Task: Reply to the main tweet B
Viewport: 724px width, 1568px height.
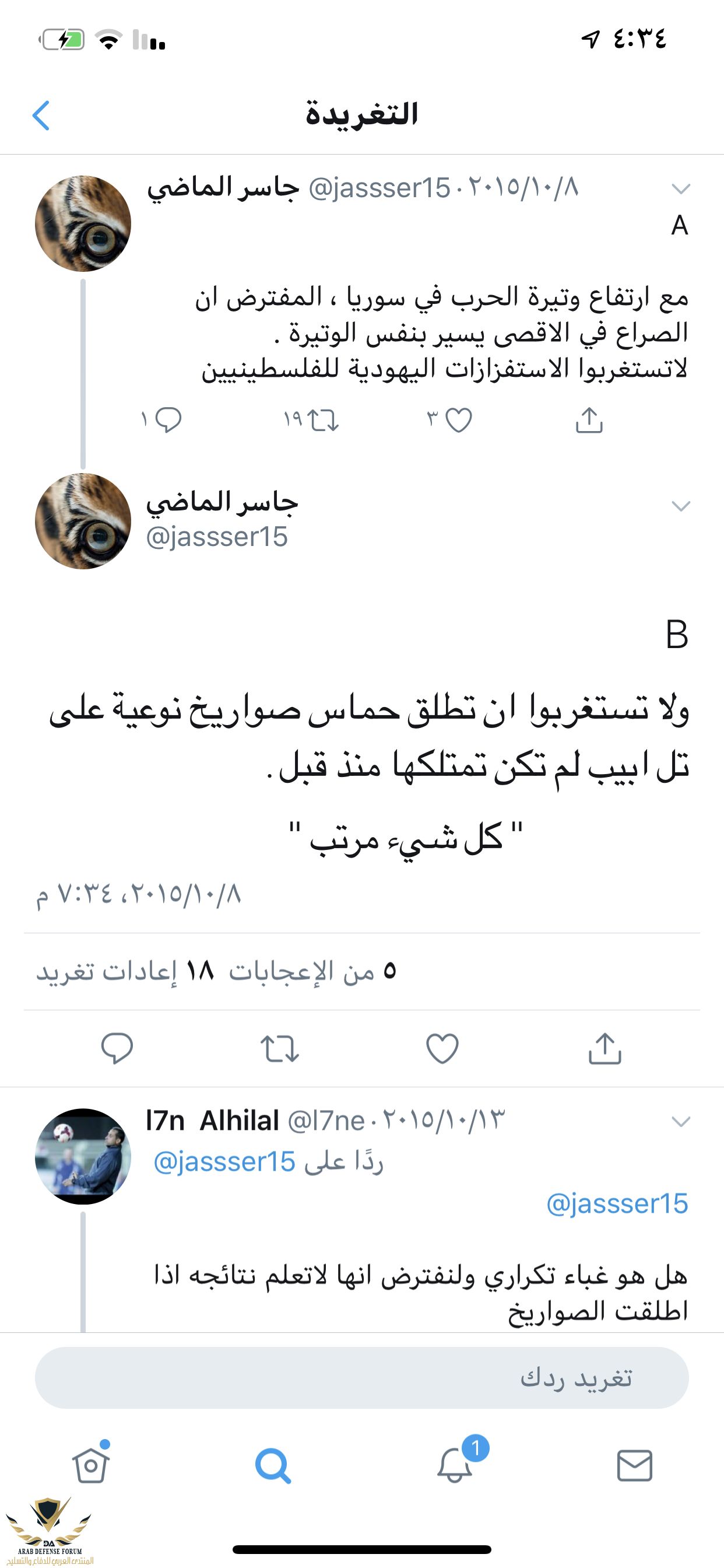Action: pyautogui.click(x=117, y=1048)
